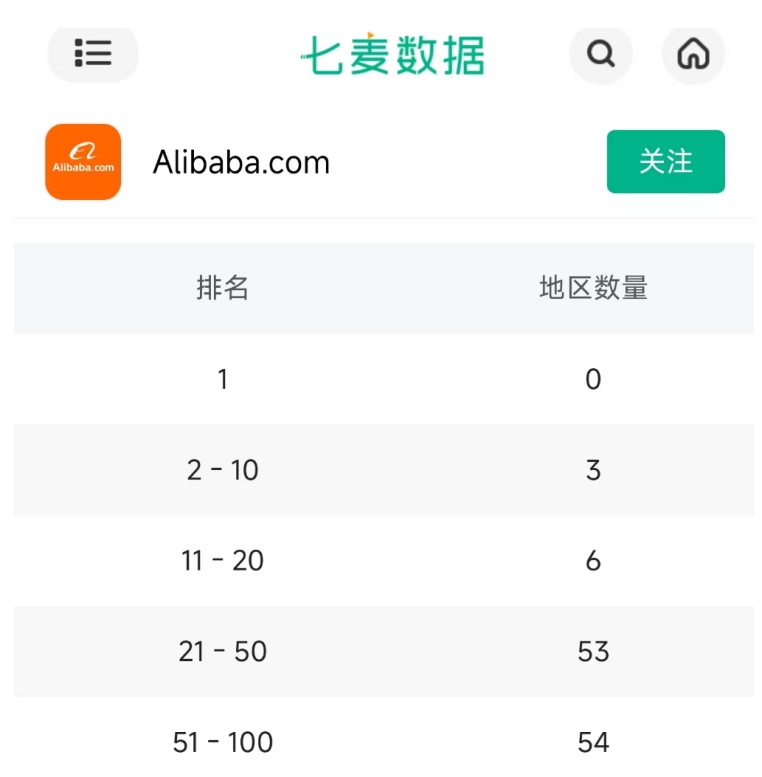
Task: Go to the home page icon
Action: [x=693, y=53]
